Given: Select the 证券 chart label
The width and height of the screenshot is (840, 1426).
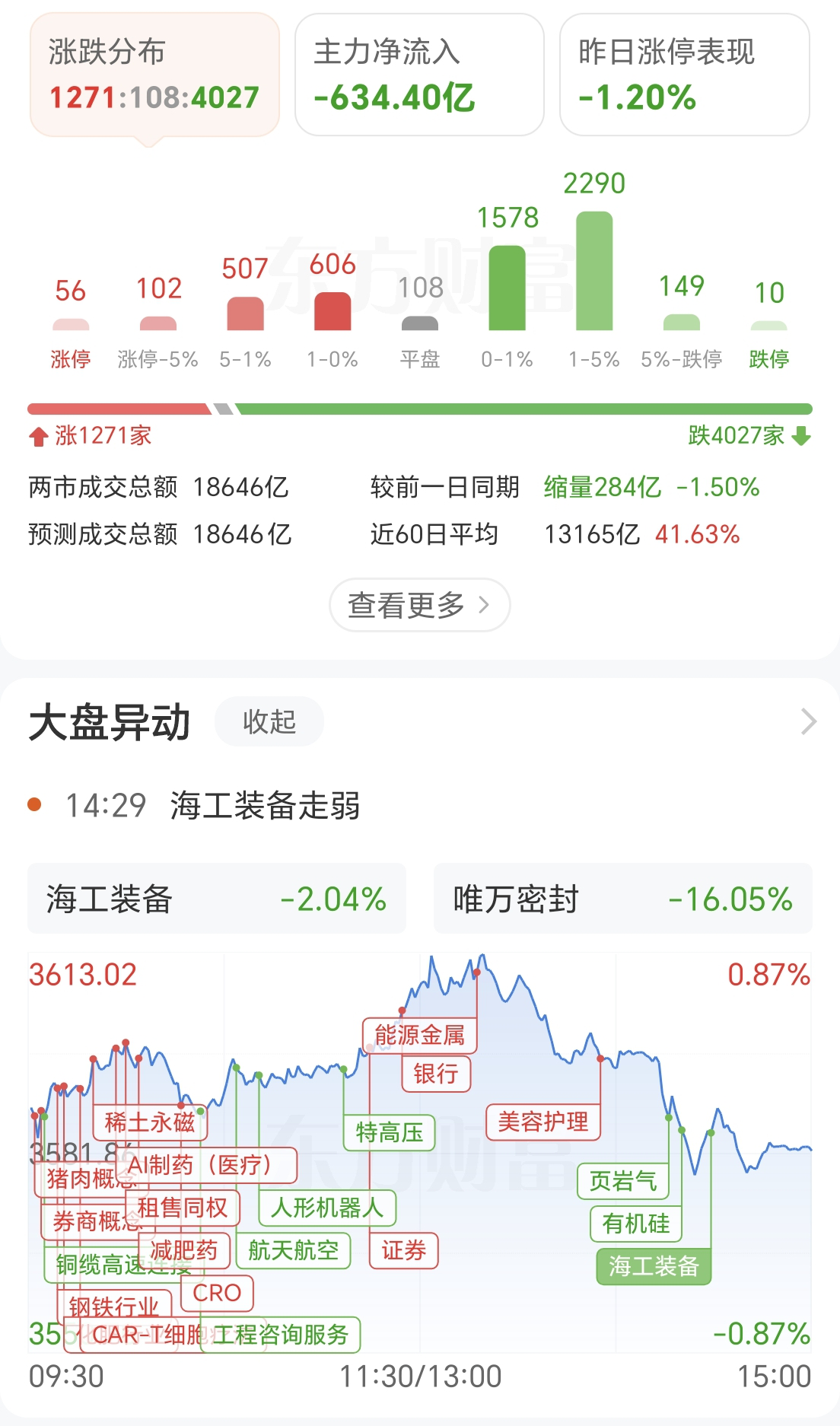Looking at the screenshot, I should click(x=404, y=1250).
